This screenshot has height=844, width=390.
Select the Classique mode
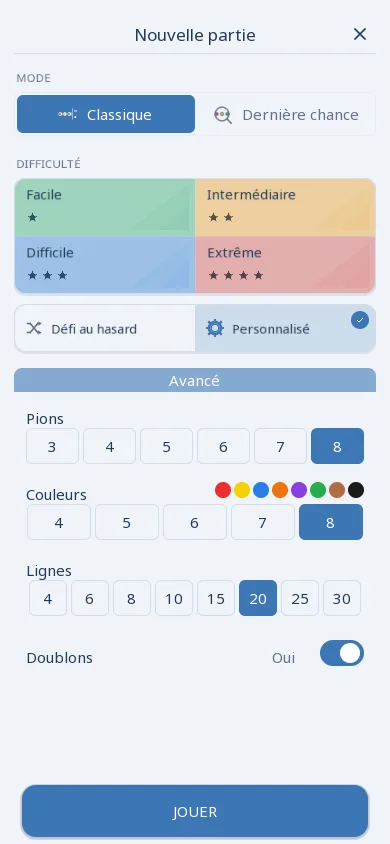[106, 114]
